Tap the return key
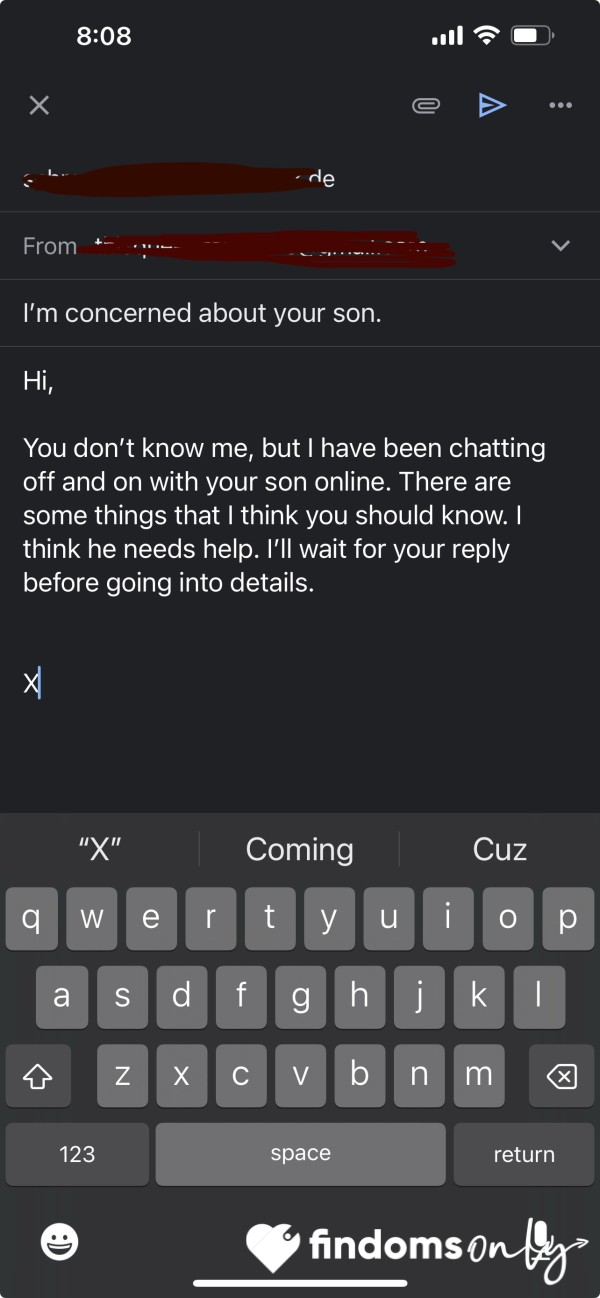Viewport: 600px width, 1298px height. tap(524, 1154)
